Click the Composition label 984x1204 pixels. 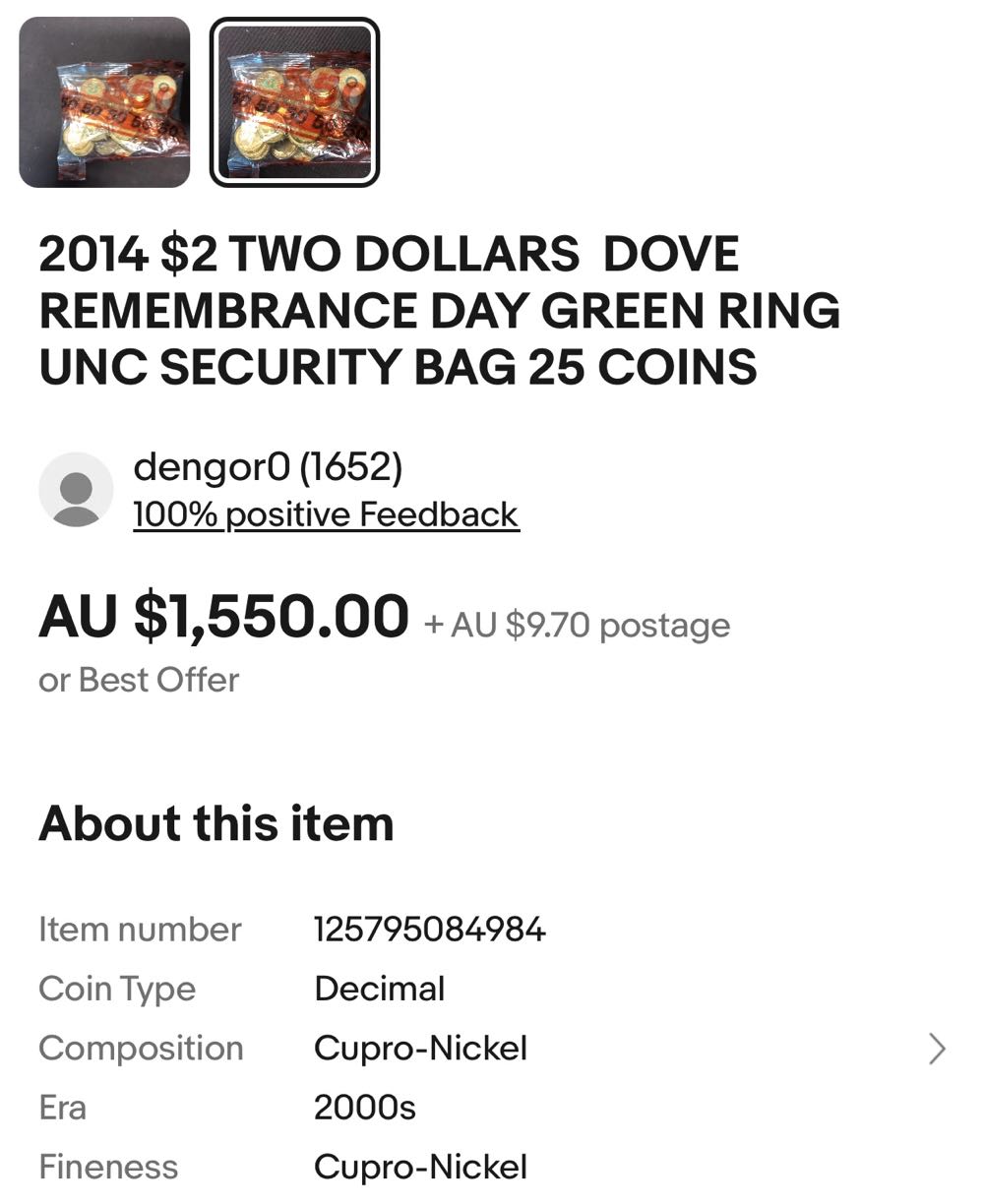pos(141,1048)
